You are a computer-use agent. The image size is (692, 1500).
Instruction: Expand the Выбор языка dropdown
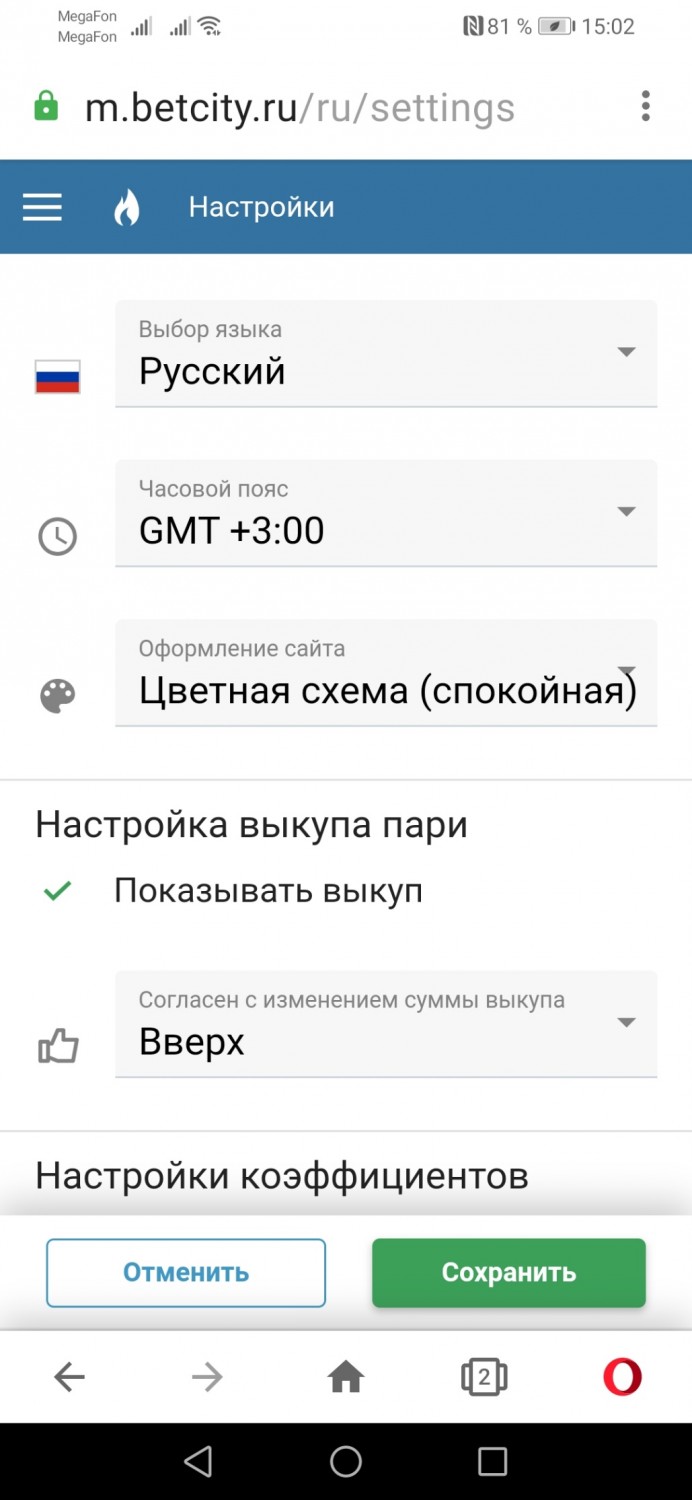[x=386, y=354]
